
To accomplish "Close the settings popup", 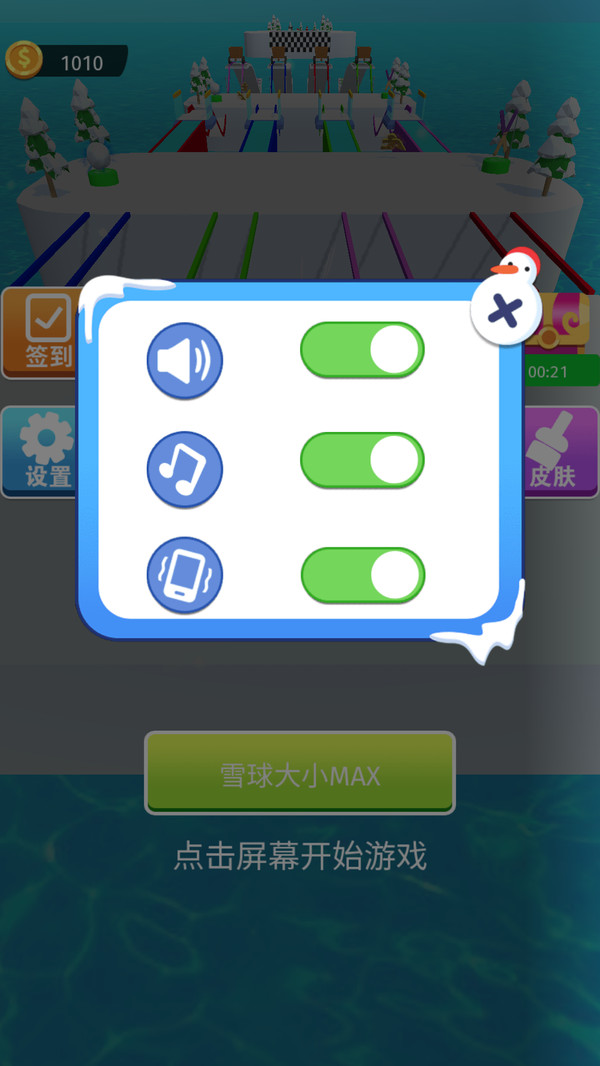I will (x=506, y=311).
